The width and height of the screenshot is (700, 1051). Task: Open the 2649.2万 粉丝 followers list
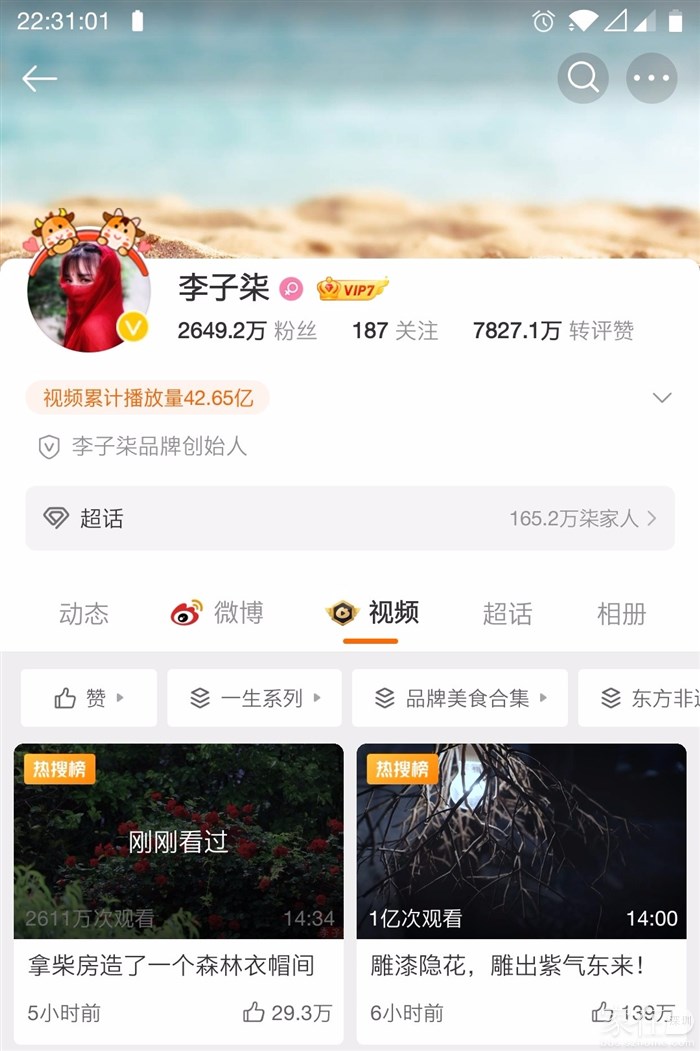pyautogui.click(x=247, y=331)
